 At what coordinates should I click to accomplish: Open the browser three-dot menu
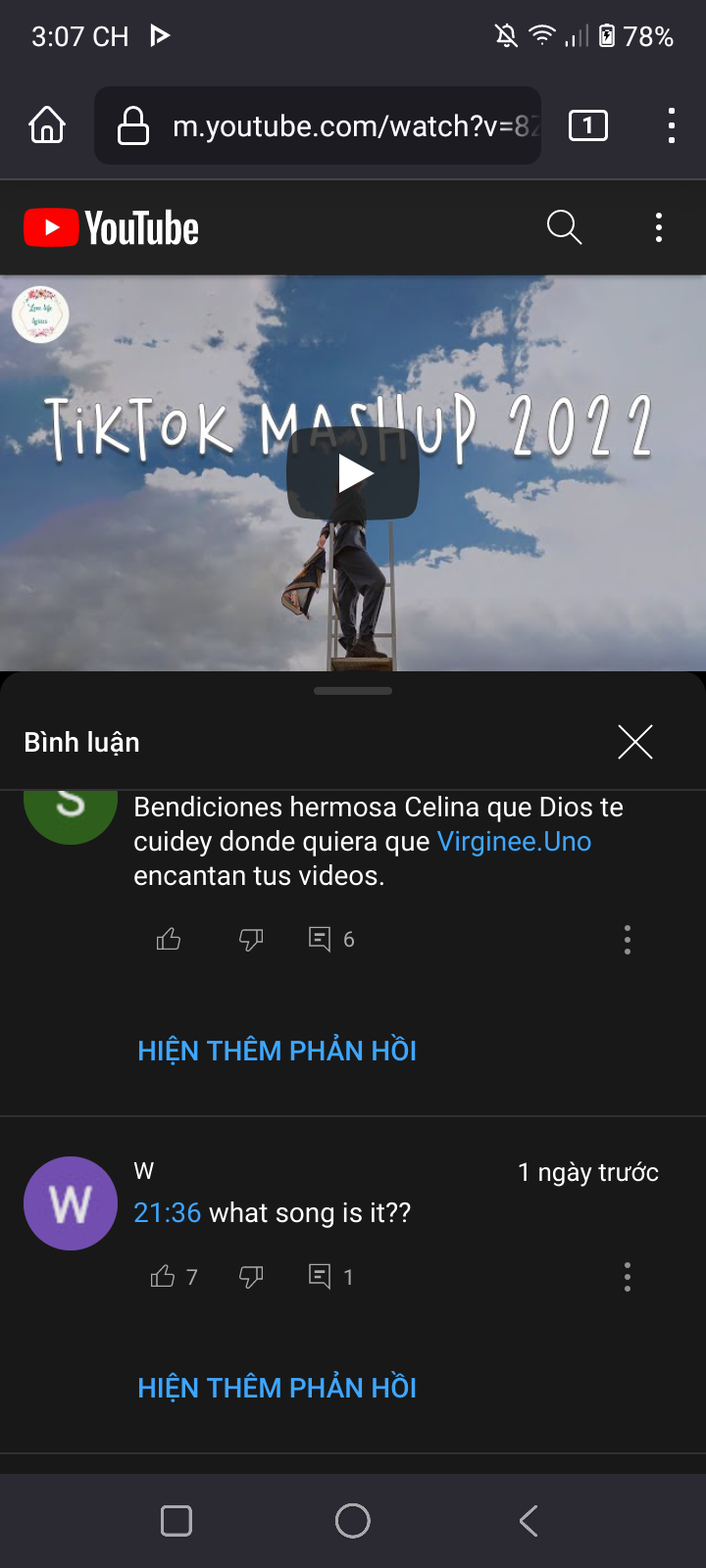click(x=672, y=125)
